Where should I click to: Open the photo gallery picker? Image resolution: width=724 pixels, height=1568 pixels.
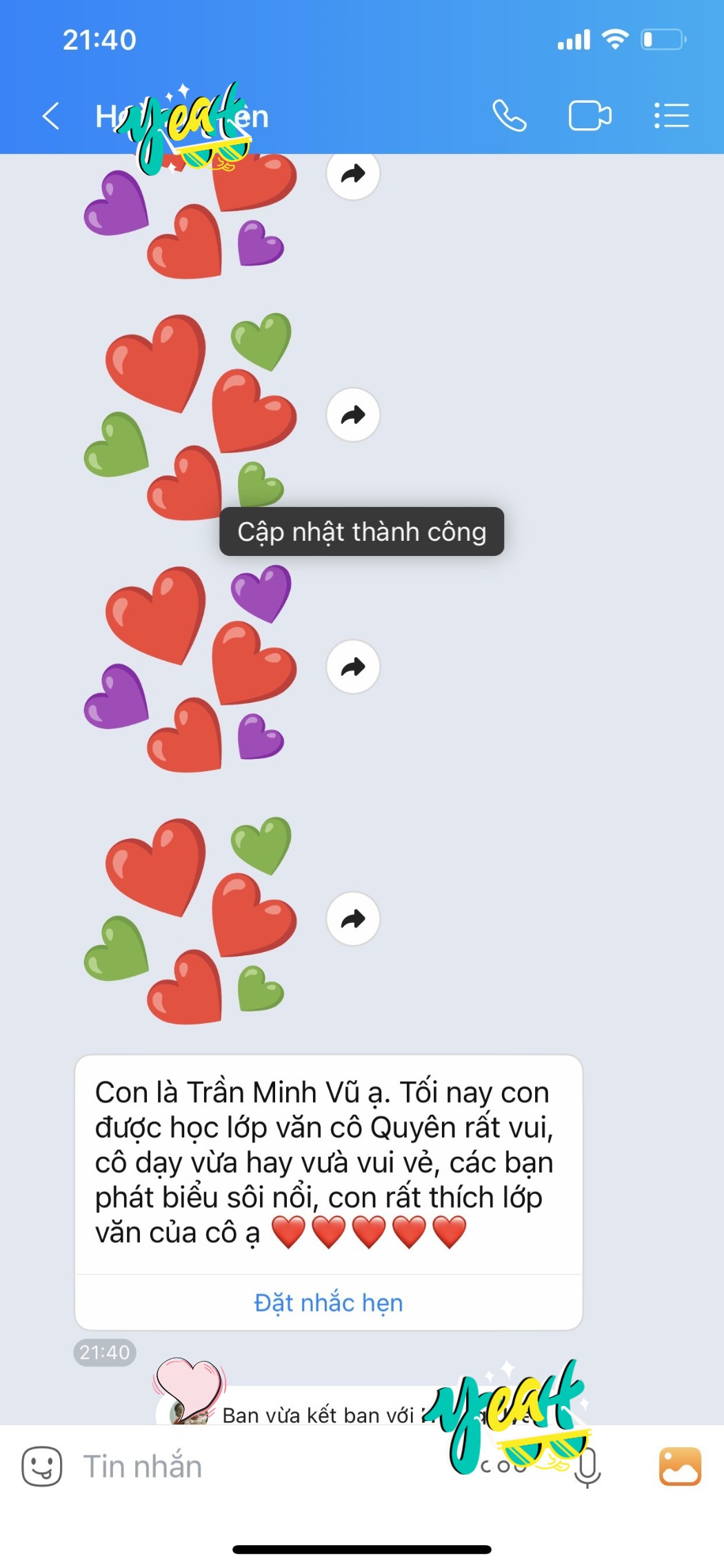click(680, 1466)
